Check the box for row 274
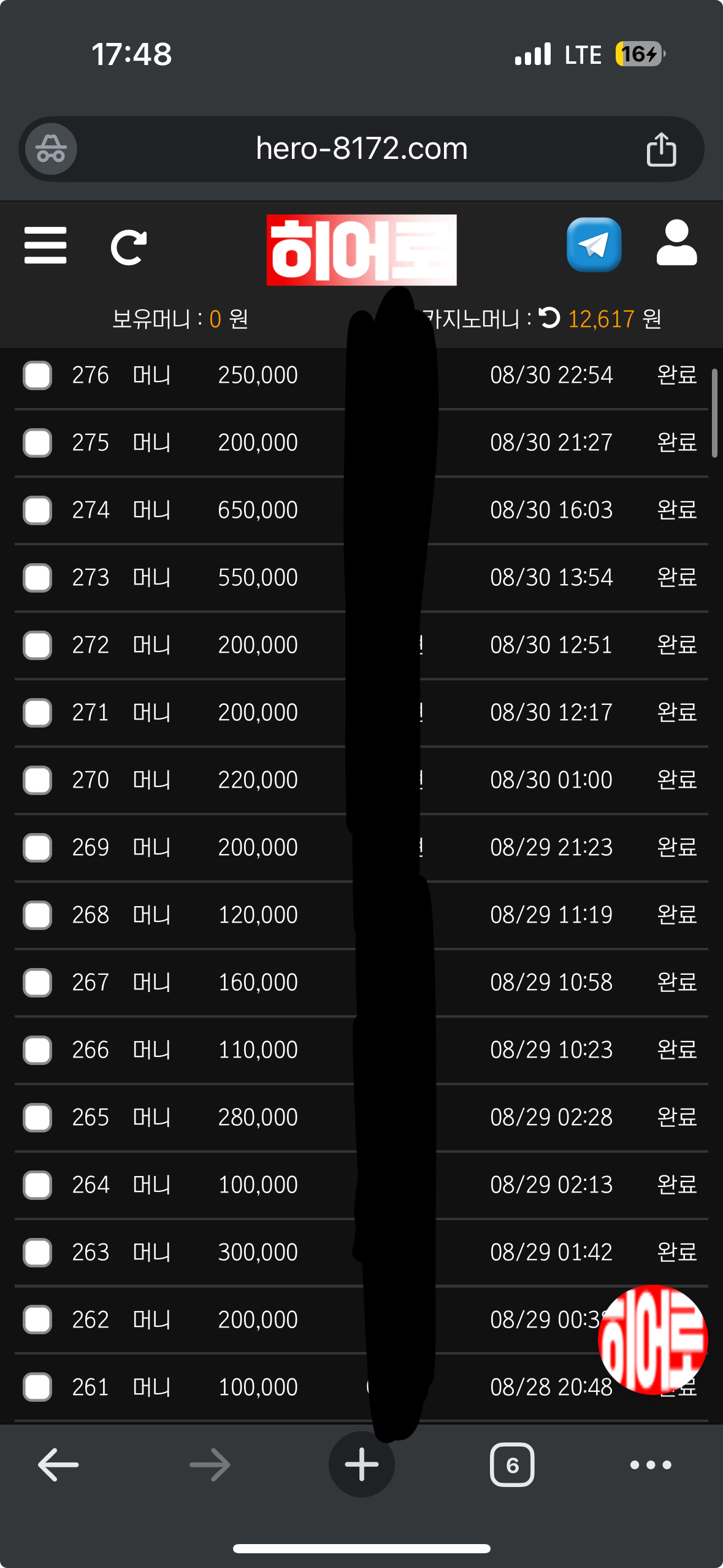Image resolution: width=723 pixels, height=1568 pixels. [x=37, y=510]
